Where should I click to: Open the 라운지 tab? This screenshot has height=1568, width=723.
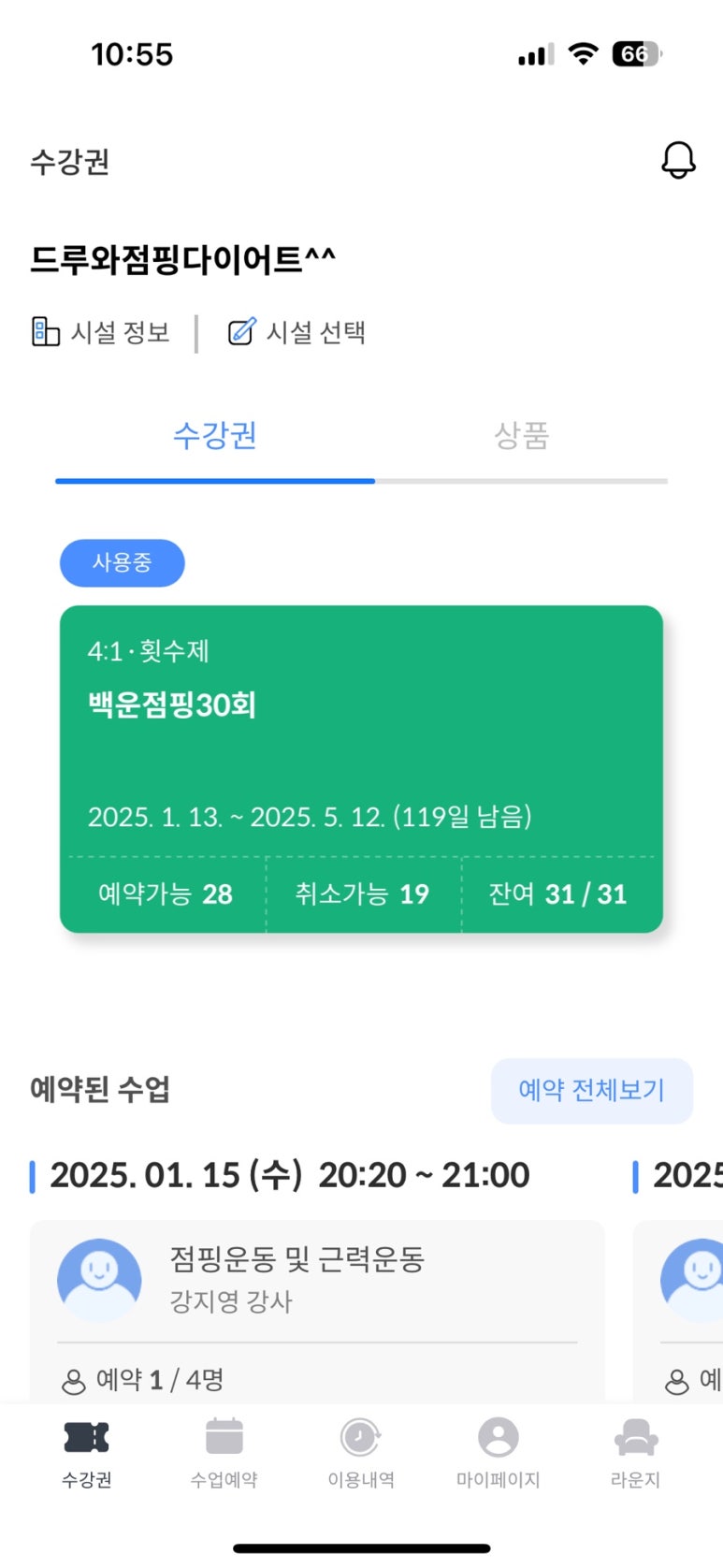tap(635, 1452)
